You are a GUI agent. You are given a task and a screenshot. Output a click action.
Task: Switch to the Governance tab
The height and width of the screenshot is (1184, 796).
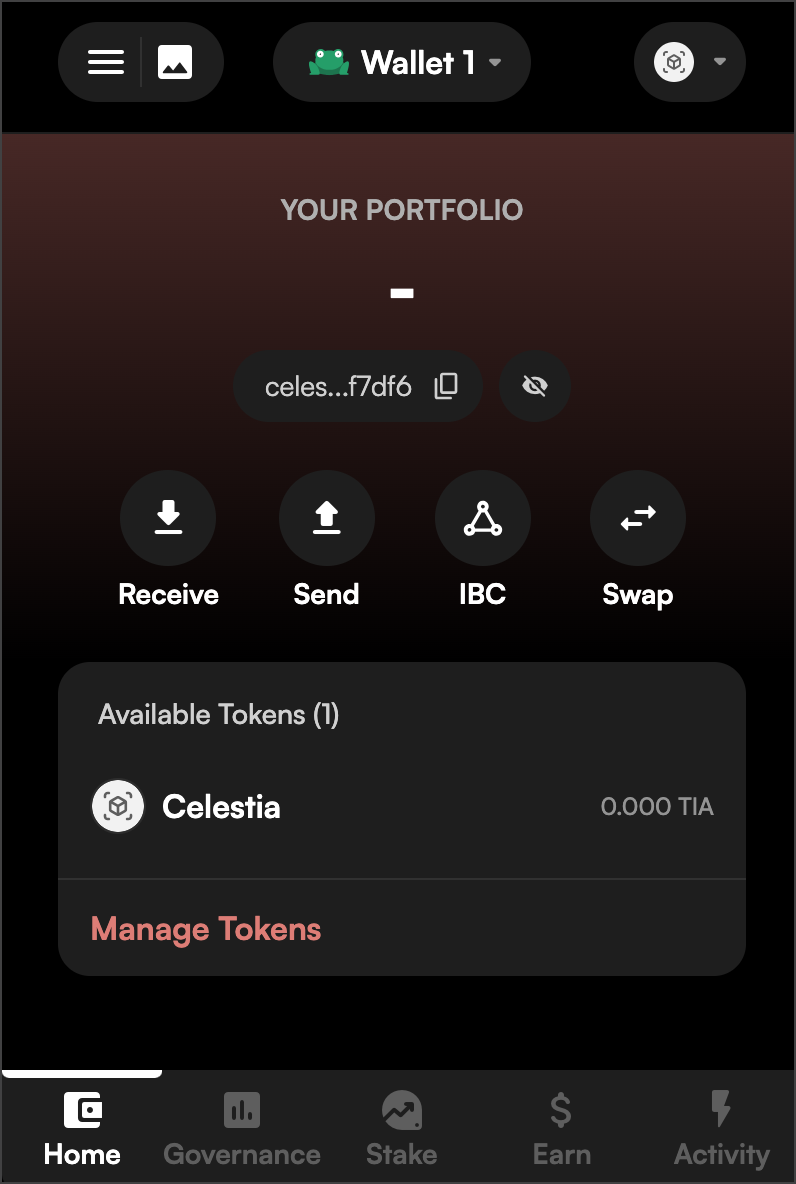pos(242,1128)
